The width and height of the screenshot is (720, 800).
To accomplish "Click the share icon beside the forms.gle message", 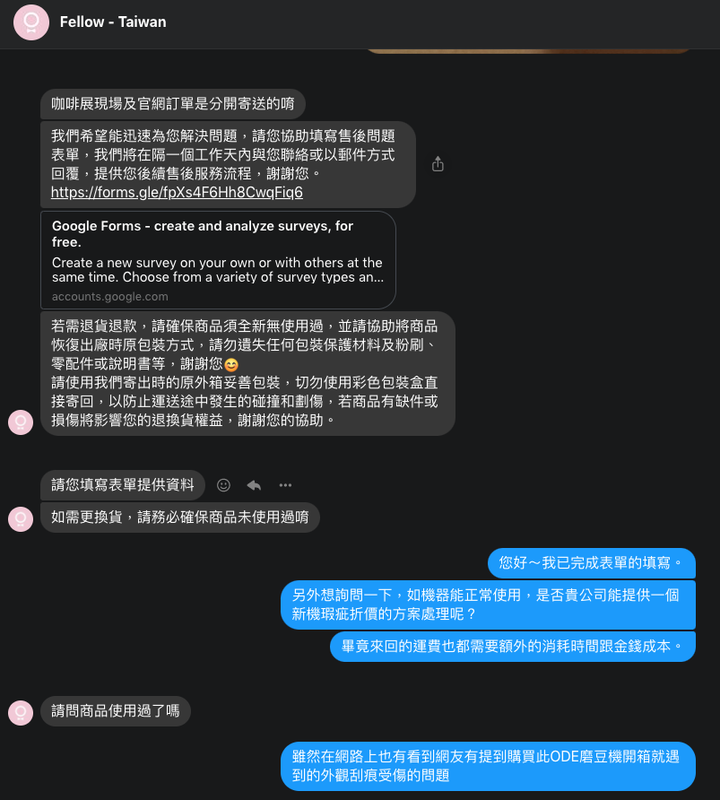I will [437, 163].
